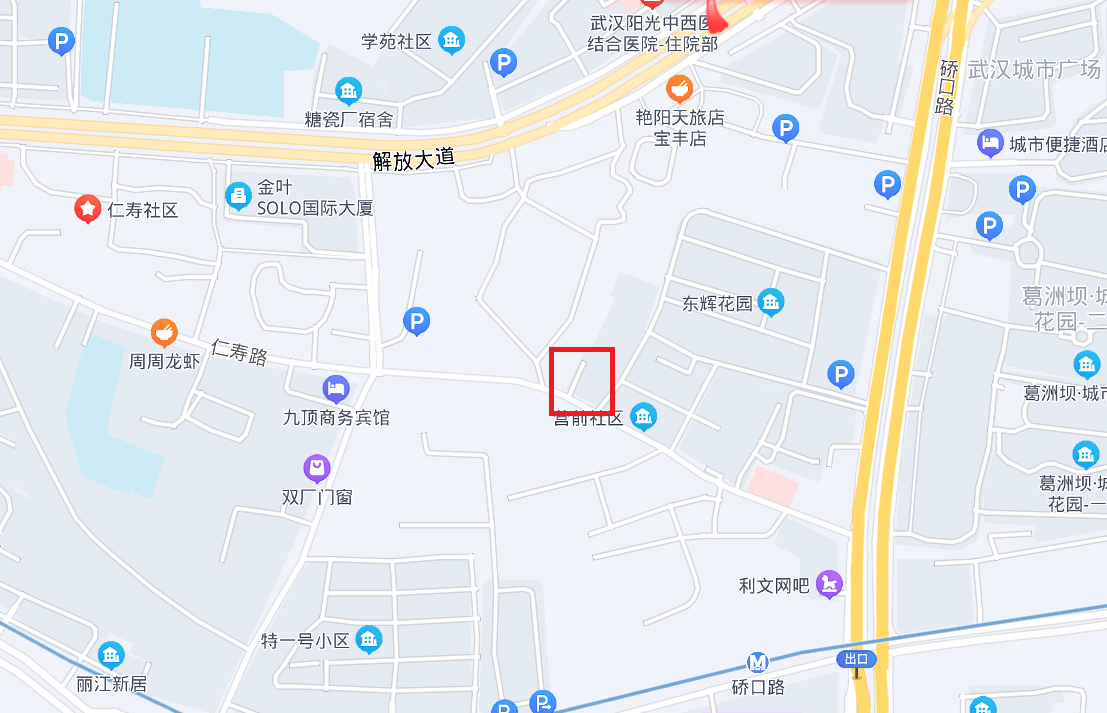Open the 糖瓷厂宿舍 place marker
Screen dimensions: 1107x713
click(x=349, y=92)
